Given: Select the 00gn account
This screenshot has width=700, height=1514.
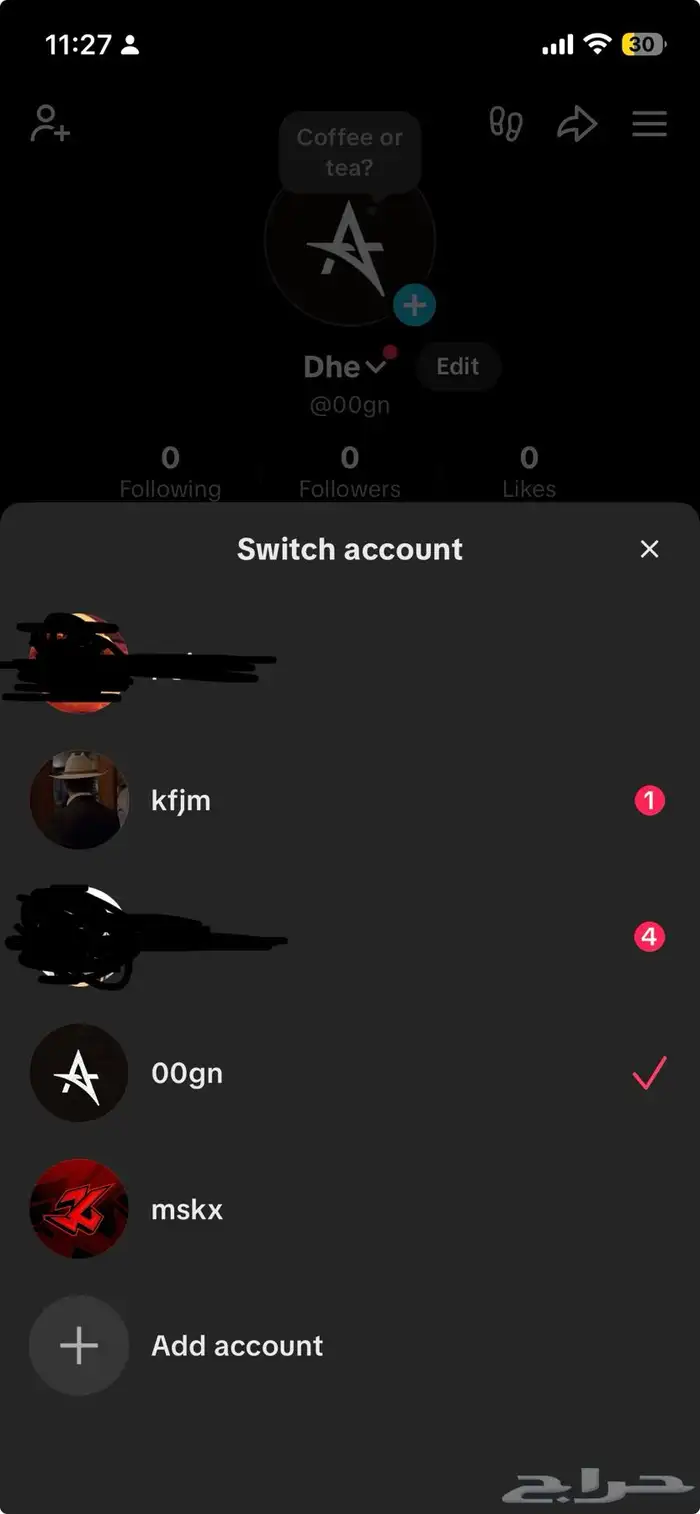Looking at the screenshot, I should [187, 1073].
